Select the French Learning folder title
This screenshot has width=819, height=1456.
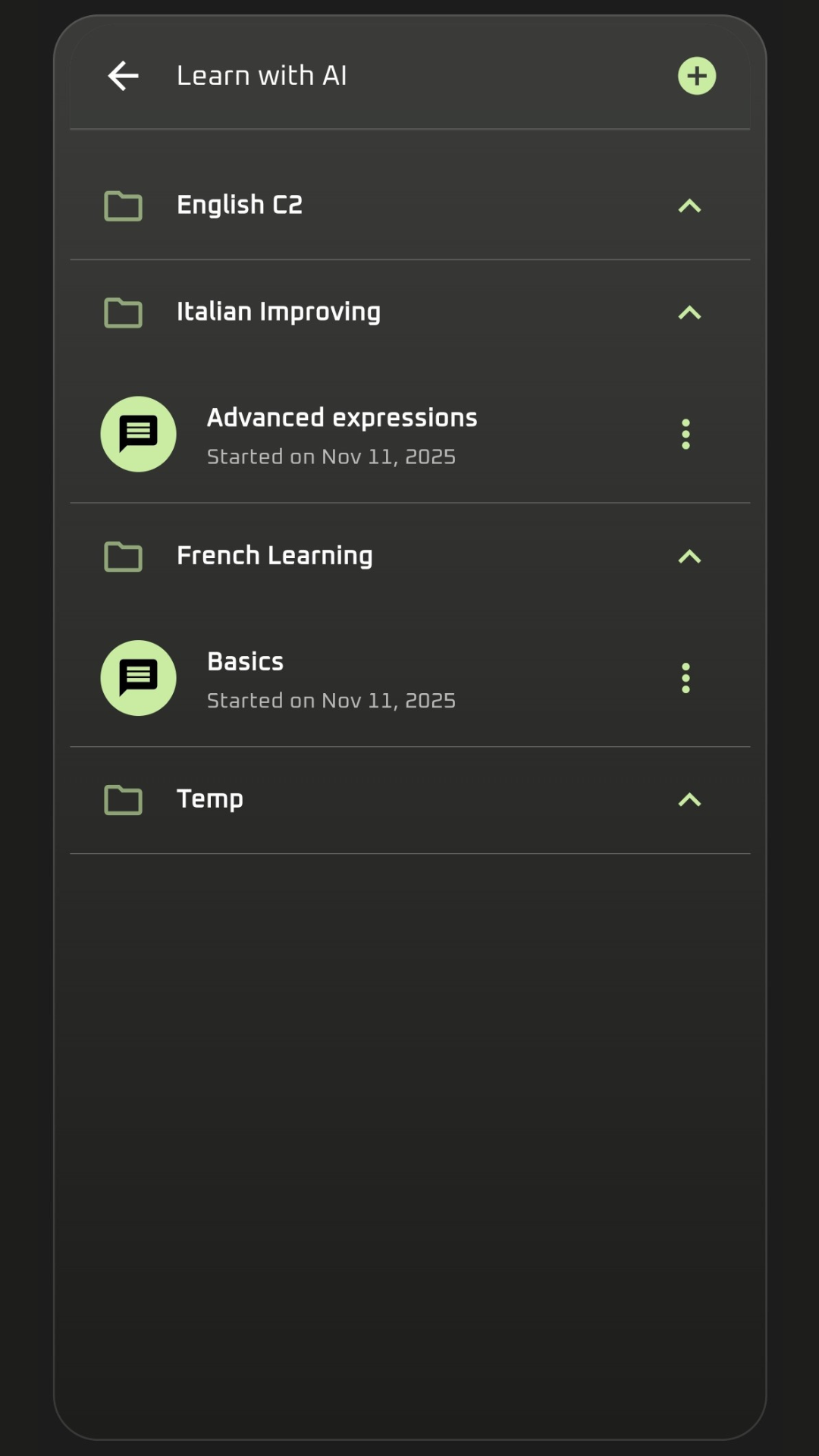275,556
